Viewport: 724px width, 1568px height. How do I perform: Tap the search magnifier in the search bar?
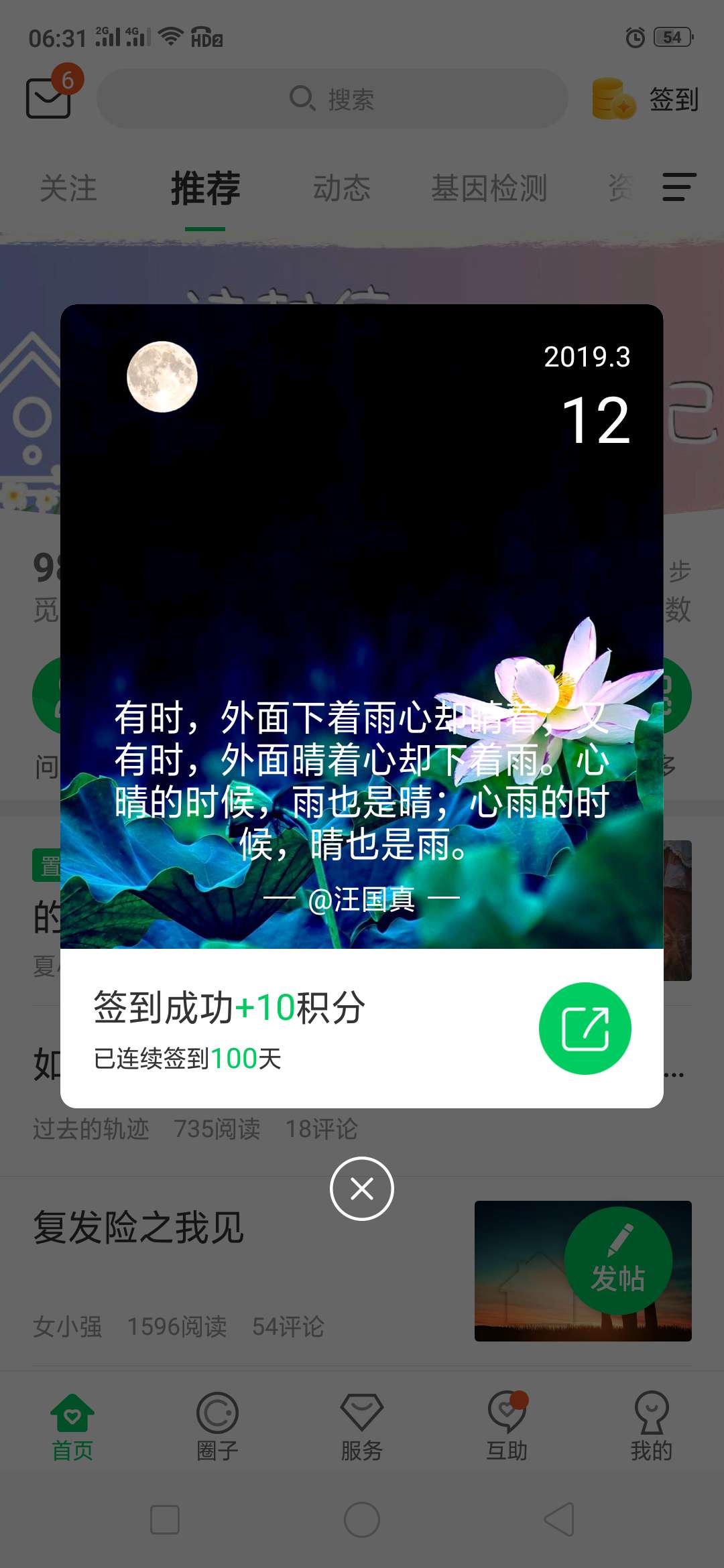pyautogui.click(x=301, y=99)
